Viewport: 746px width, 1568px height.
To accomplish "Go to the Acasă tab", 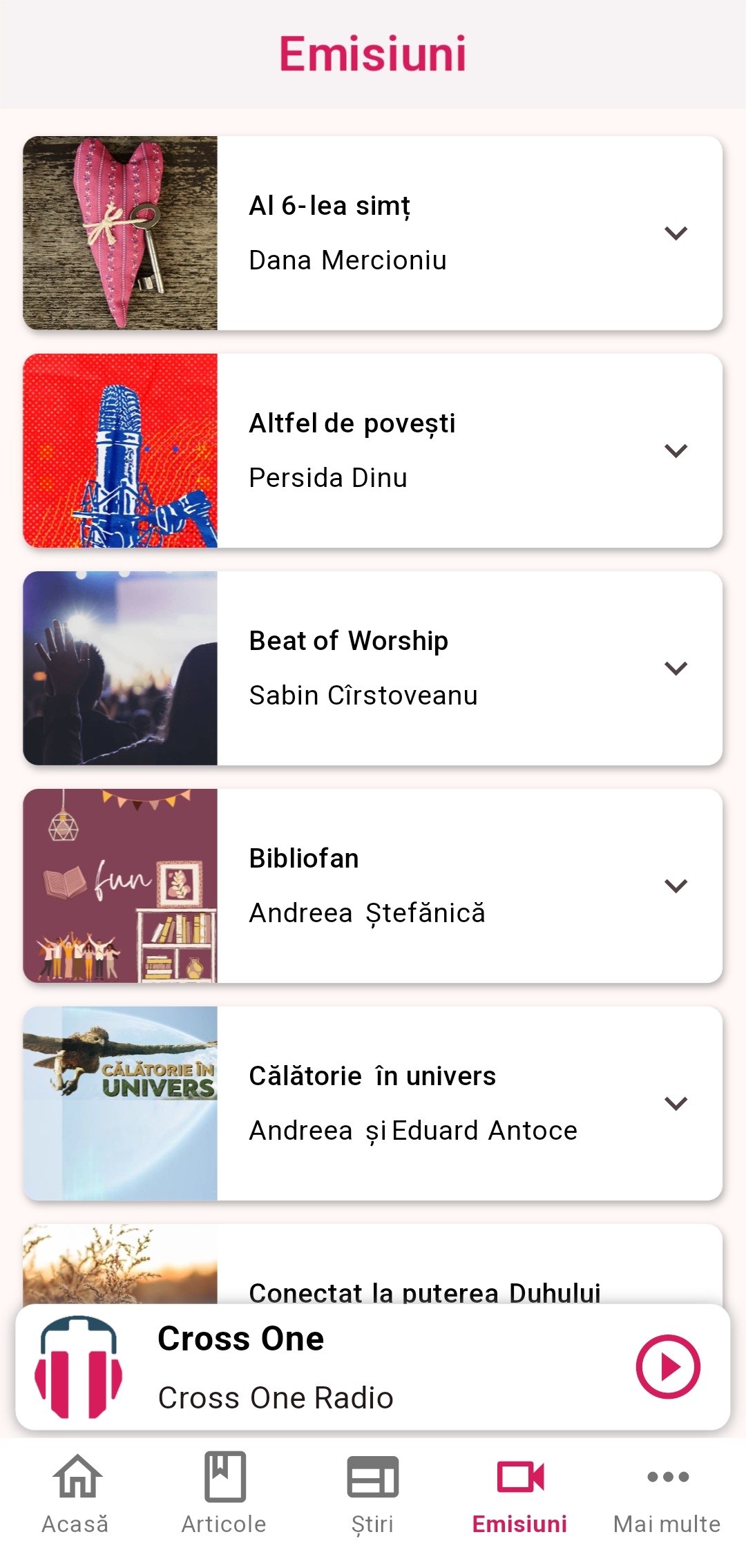I will pyautogui.click(x=76, y=1492).
